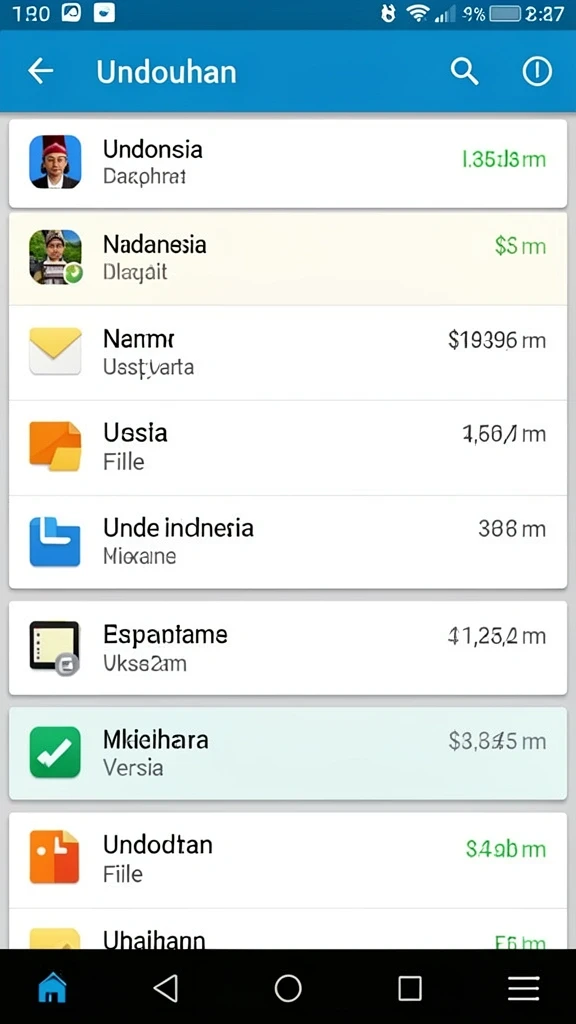Open the Undodtan File row

click(288, 859)
